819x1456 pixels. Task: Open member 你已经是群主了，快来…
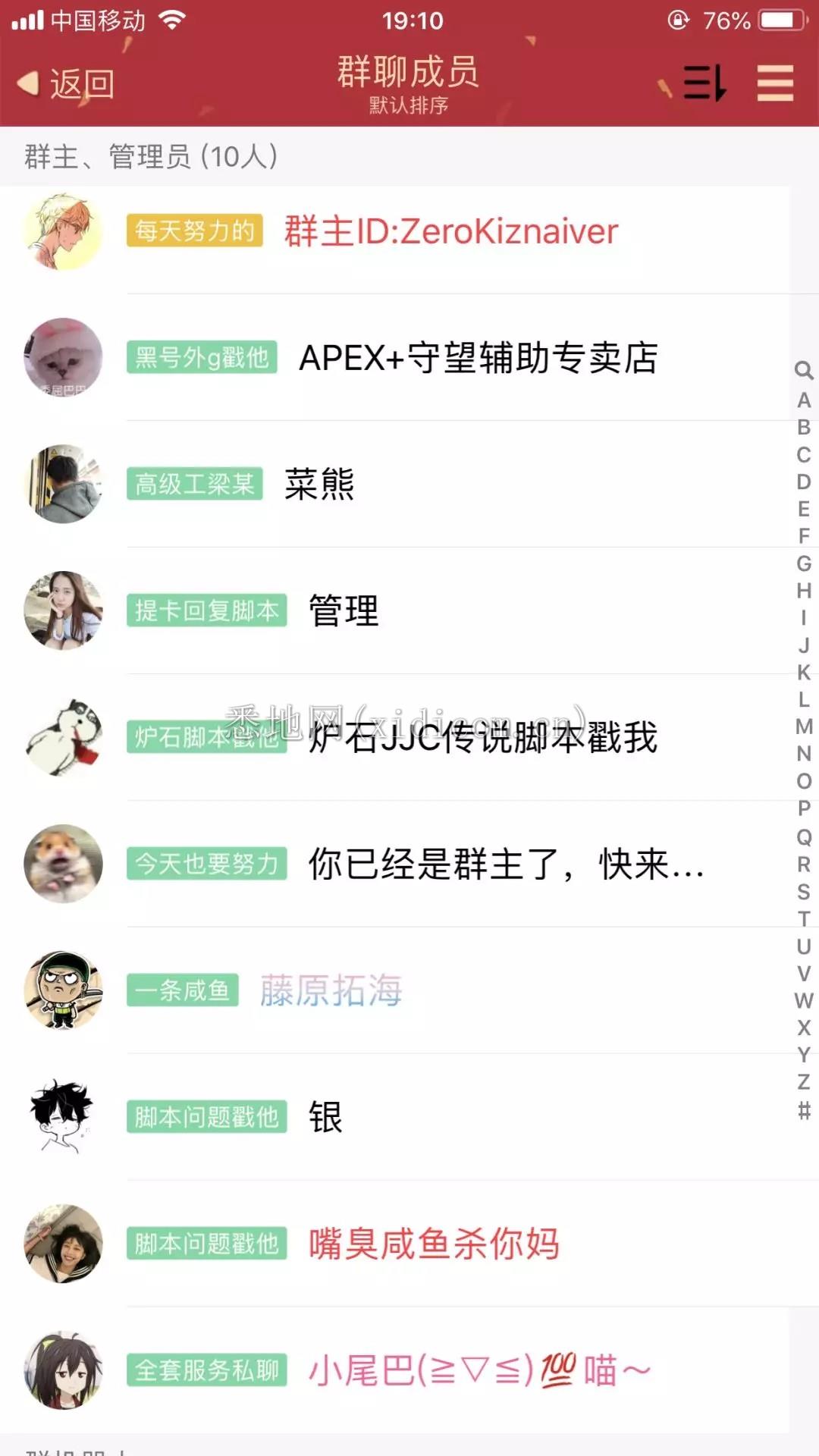394,864
